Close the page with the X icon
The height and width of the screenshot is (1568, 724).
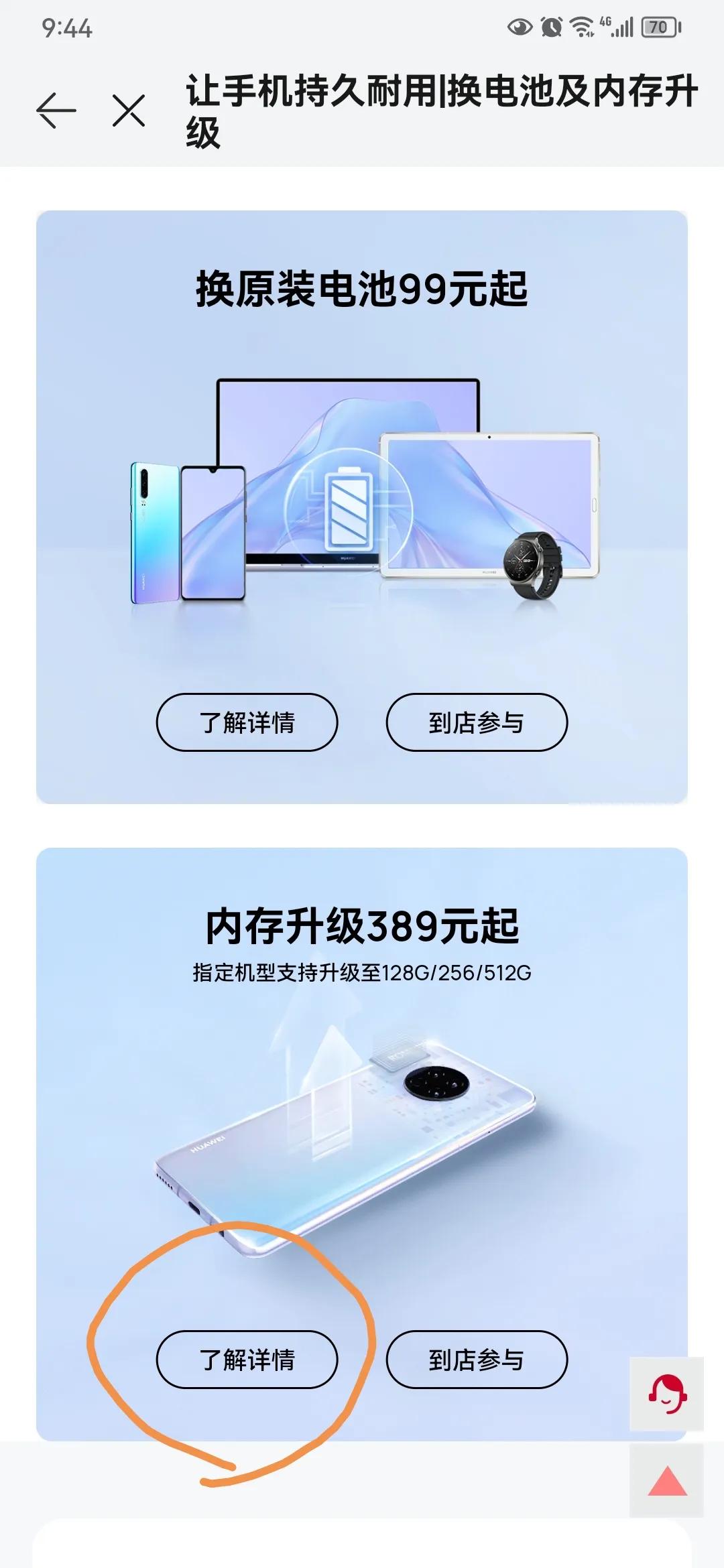click(x=127, y=110)
